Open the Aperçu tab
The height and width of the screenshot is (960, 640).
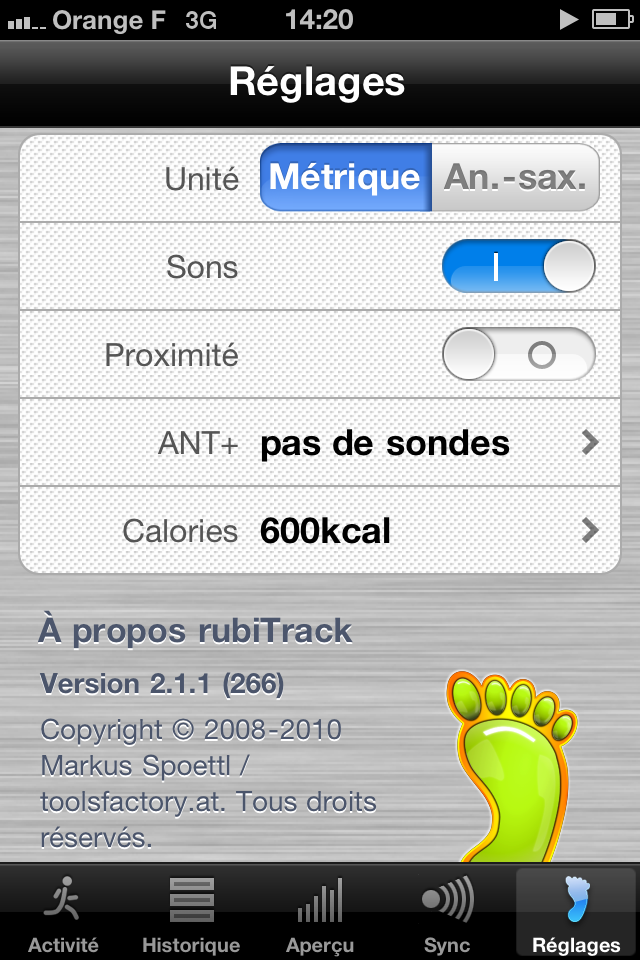click(x=320, y=914)
